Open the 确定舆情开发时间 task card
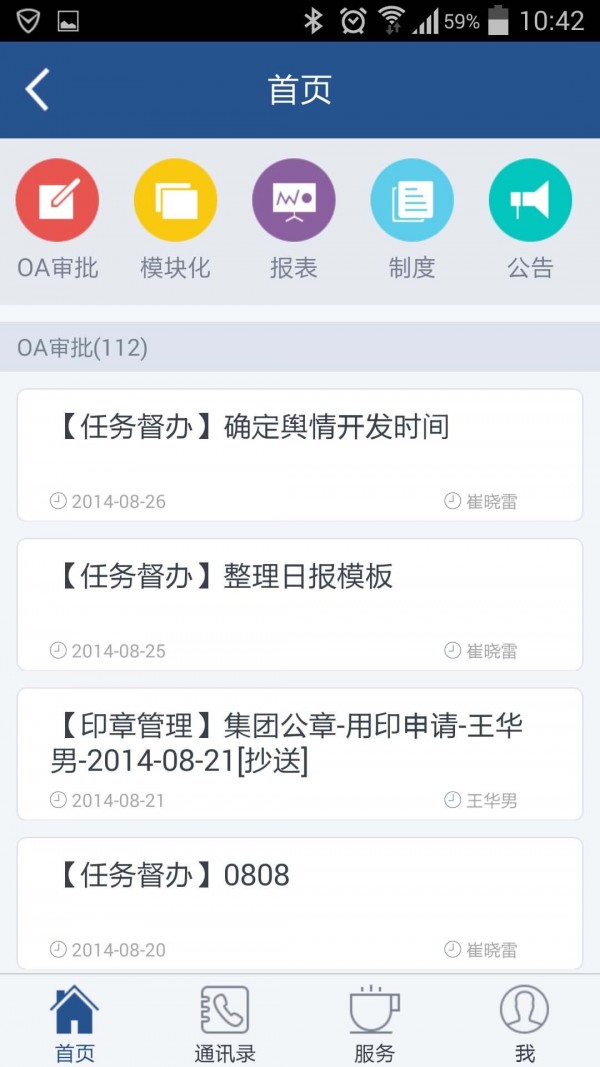This screenshot has height=1067, width=600. click(x=300, y=455)
